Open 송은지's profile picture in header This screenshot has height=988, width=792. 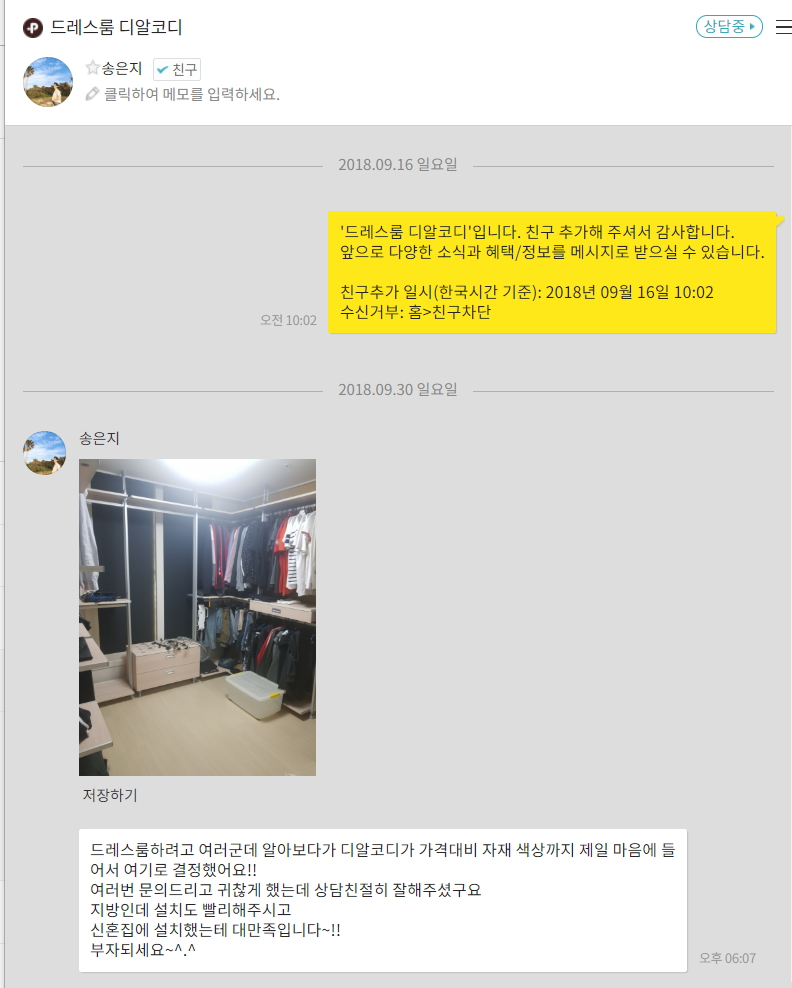click(x=48, y=82)
